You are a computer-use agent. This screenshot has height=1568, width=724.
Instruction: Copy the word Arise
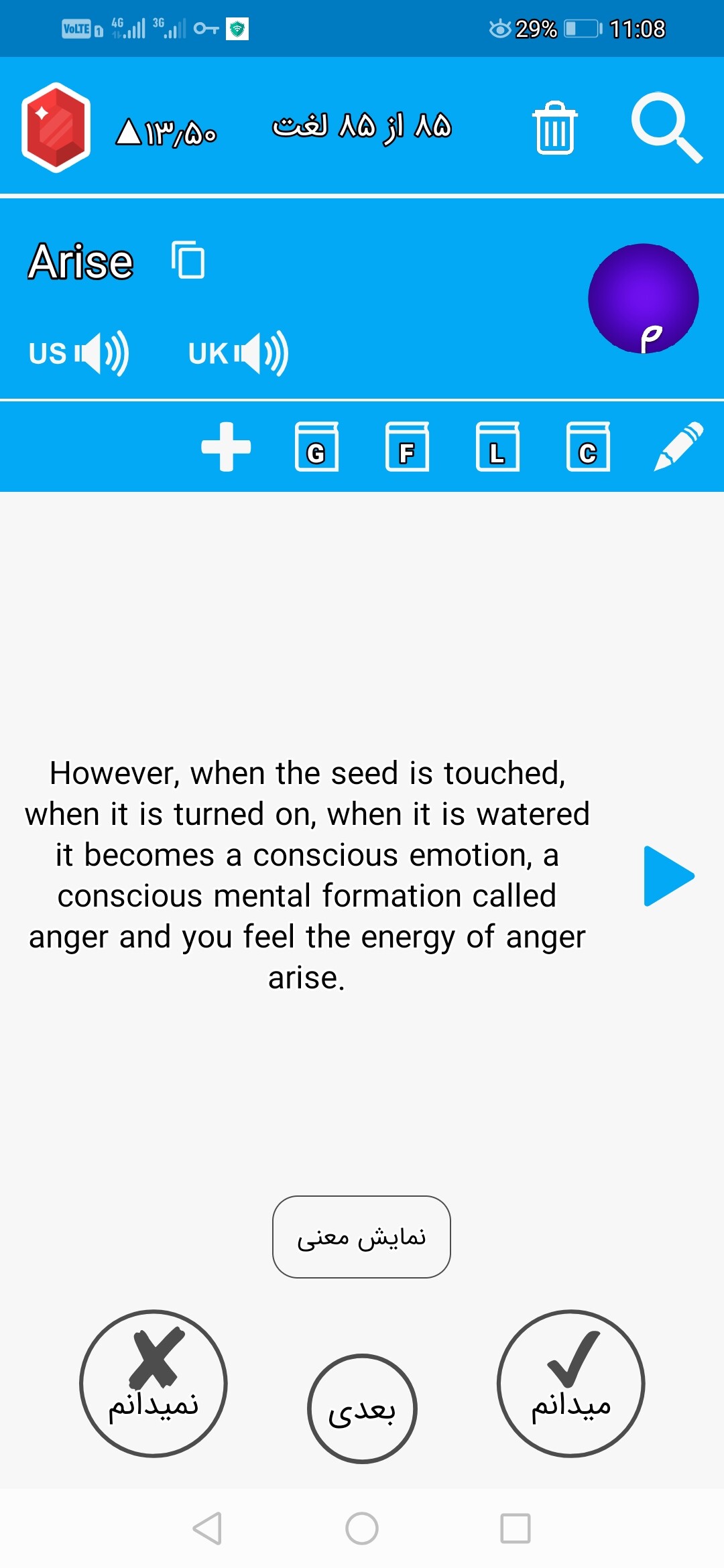188,259
